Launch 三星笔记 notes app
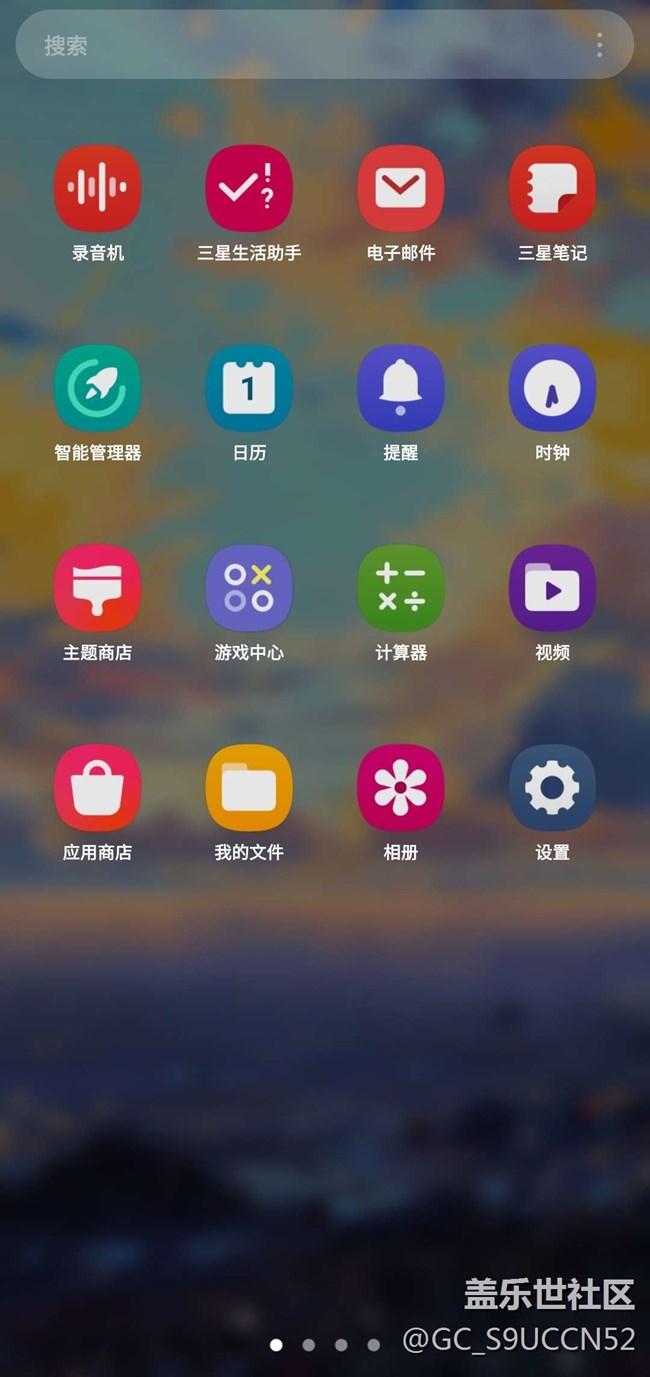The height and width of the screenshot is (1377, 650). [552, 189]
